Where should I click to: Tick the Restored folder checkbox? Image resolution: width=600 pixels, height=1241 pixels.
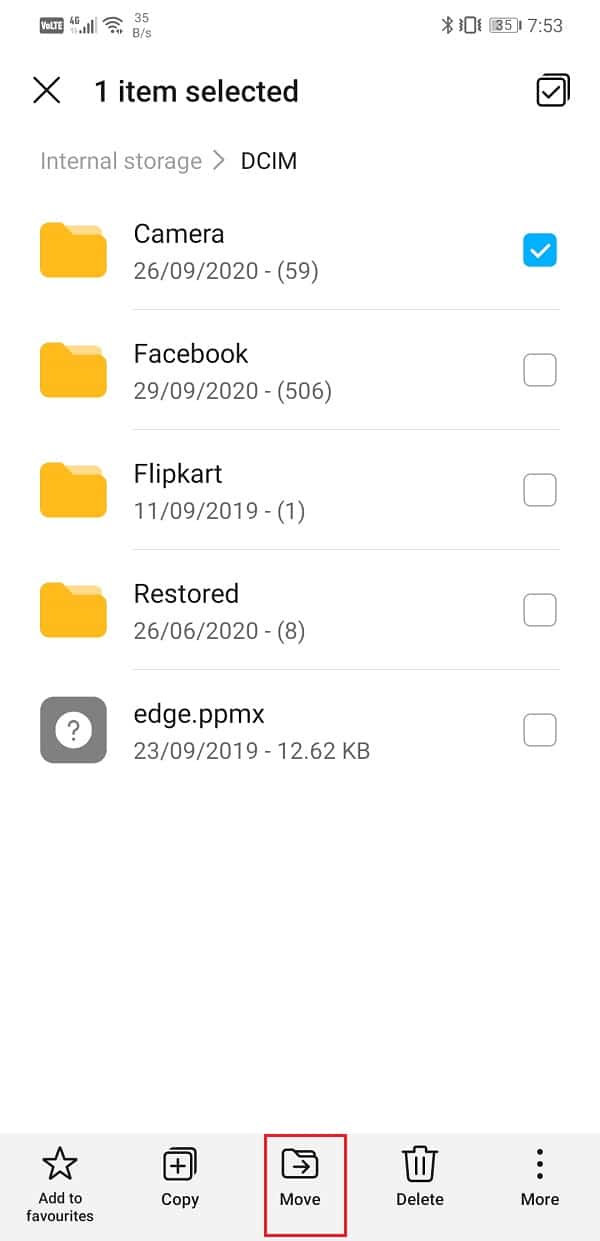pos(540,610)
